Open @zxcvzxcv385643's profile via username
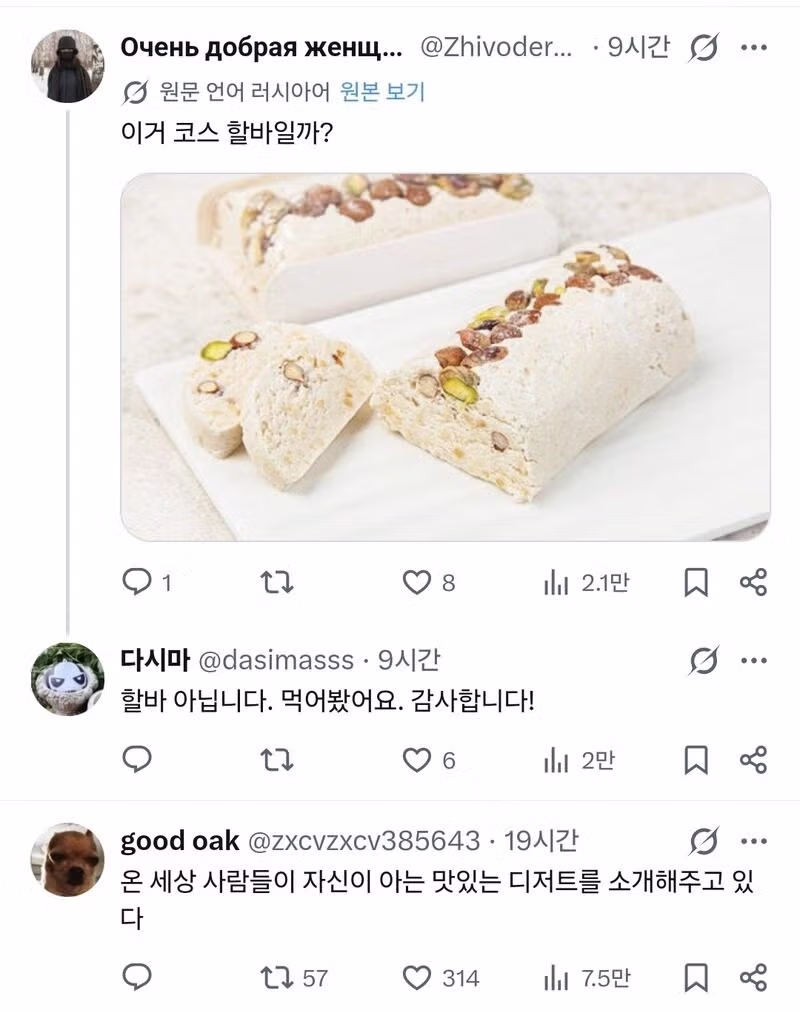Image resolution: width=800 pixels, height=1012 pixels. [366, 841]
